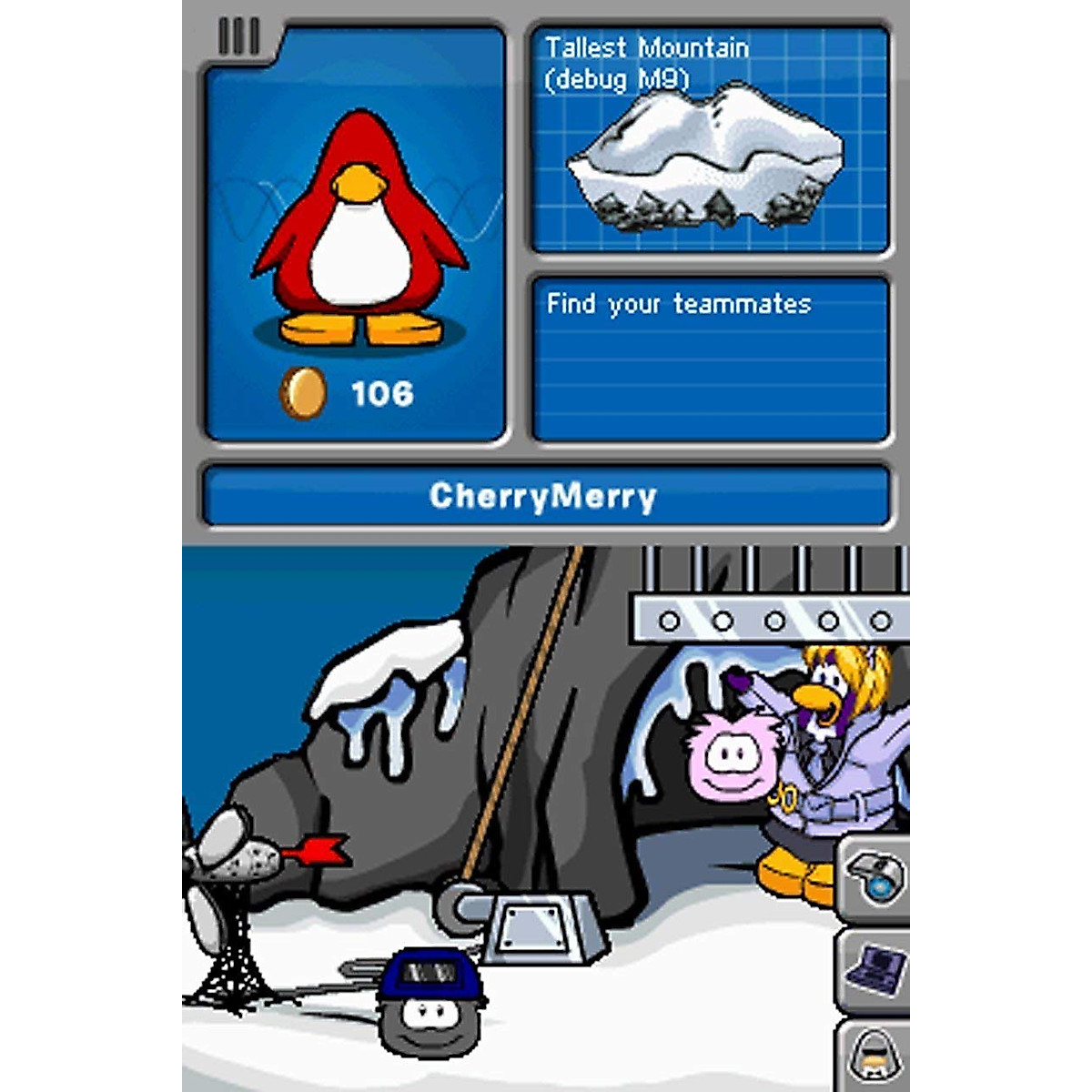
Task: Open the agent penguin inventory icon
Action: (x=875, y=1057)
